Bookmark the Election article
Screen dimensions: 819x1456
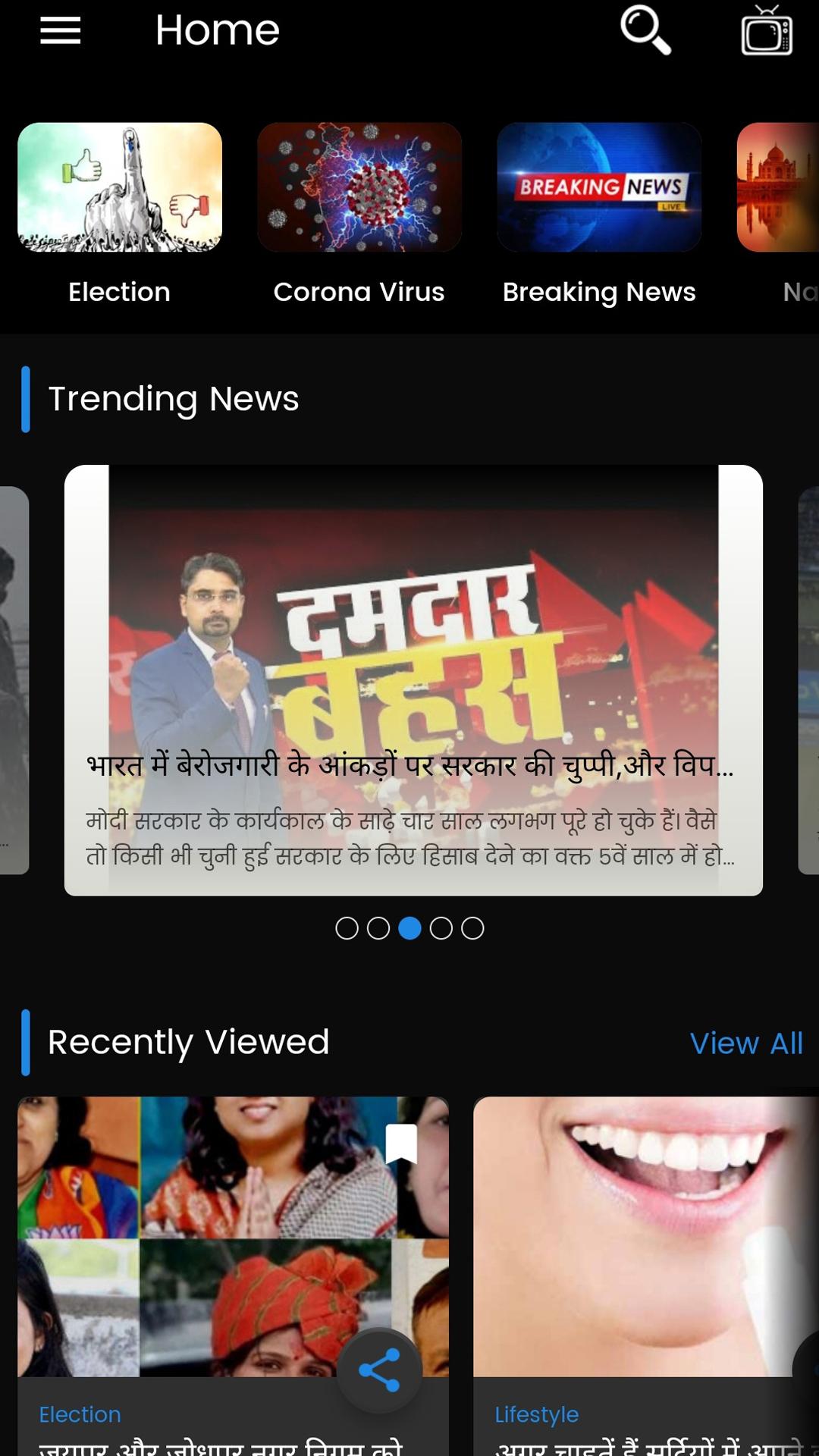pyautogui.click(x=402, y=1144)
